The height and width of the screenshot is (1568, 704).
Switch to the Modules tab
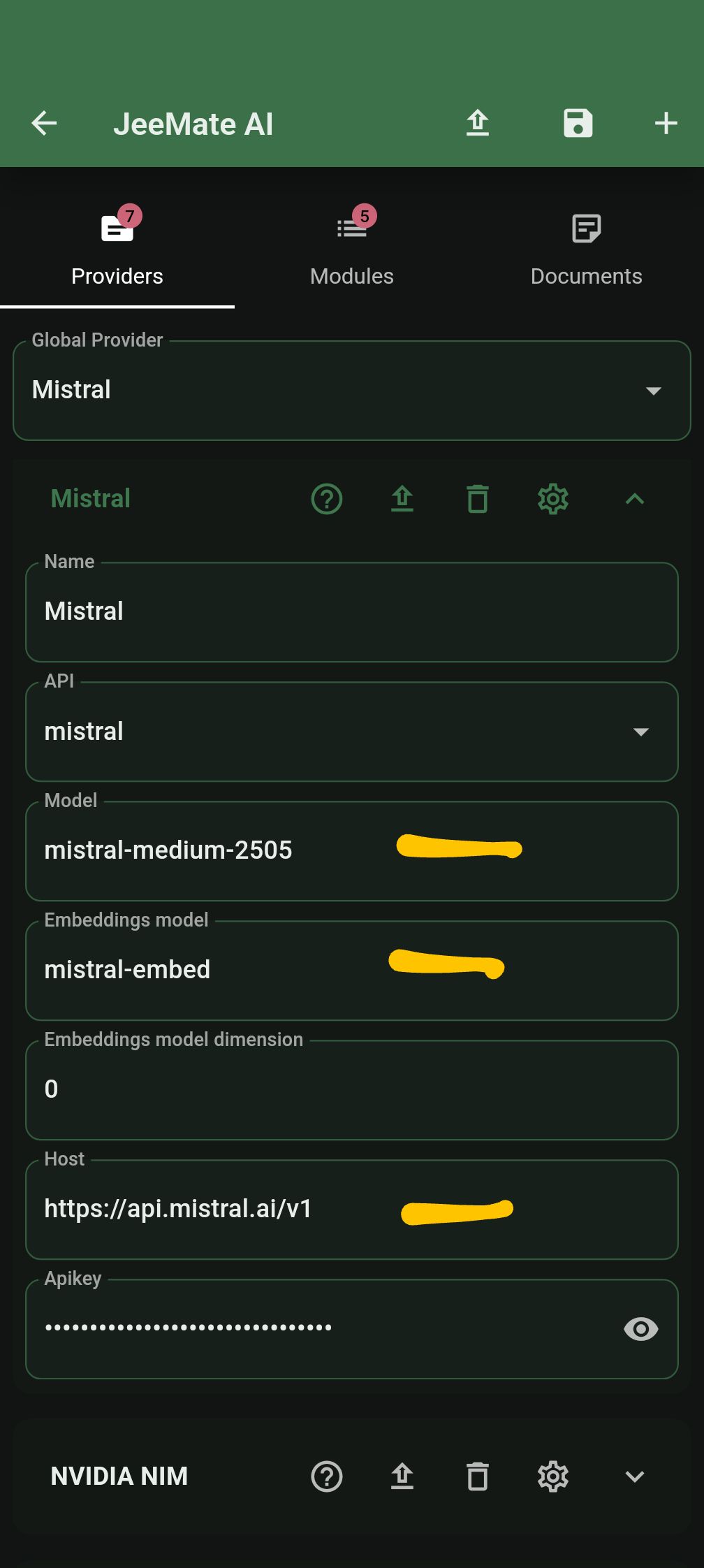[x=352, y=246]
